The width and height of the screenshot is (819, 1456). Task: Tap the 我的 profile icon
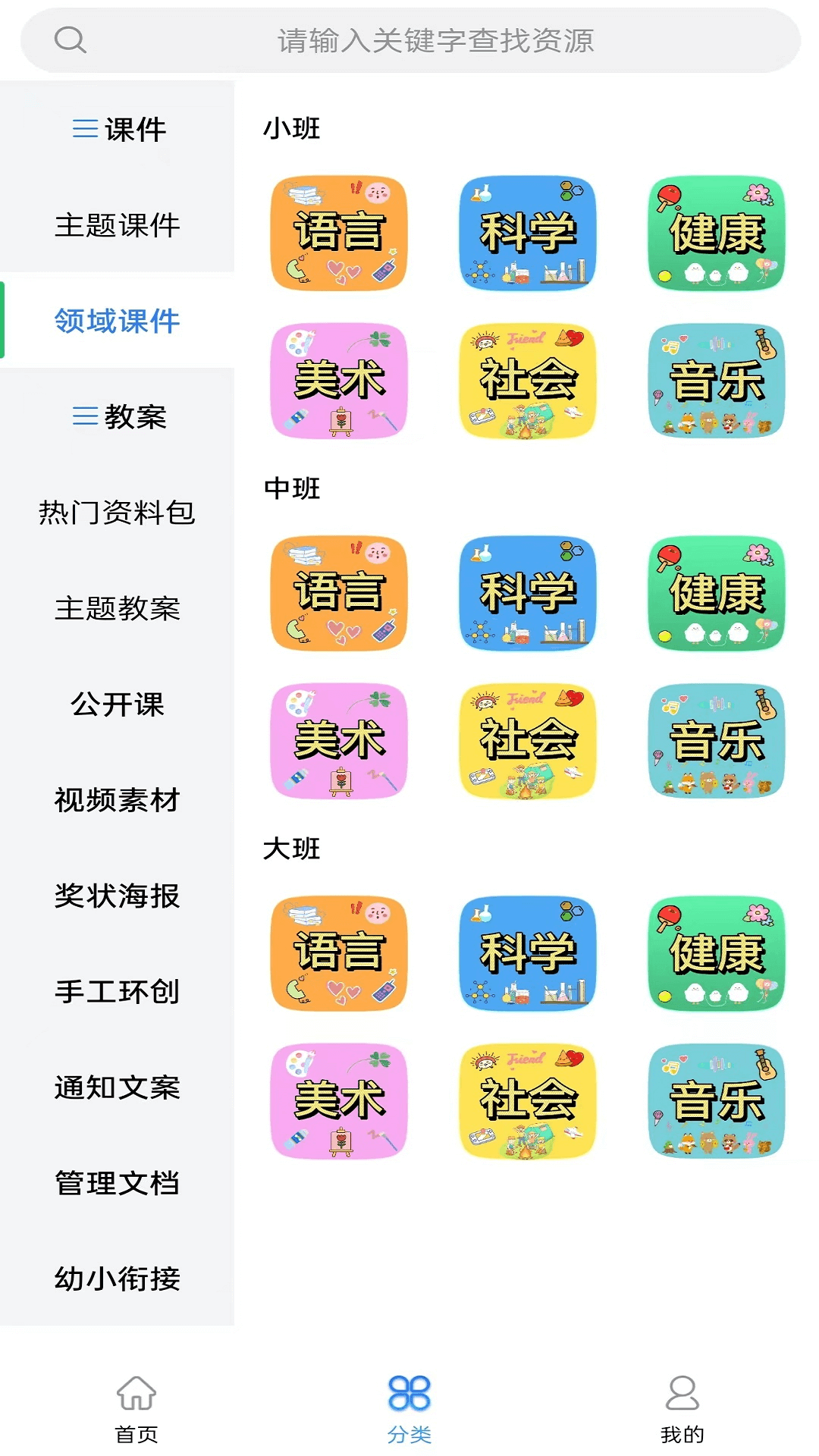click(x=683, y=1407)
